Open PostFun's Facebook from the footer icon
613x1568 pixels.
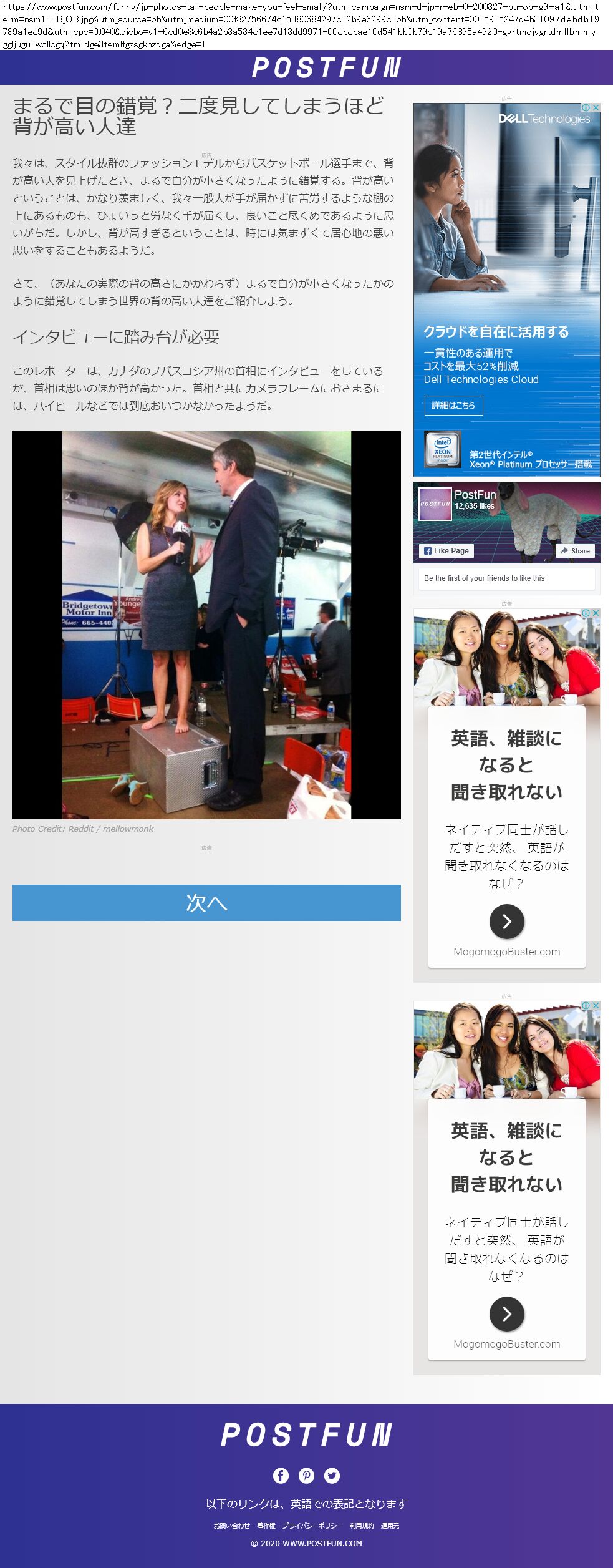pos(281,1475)
